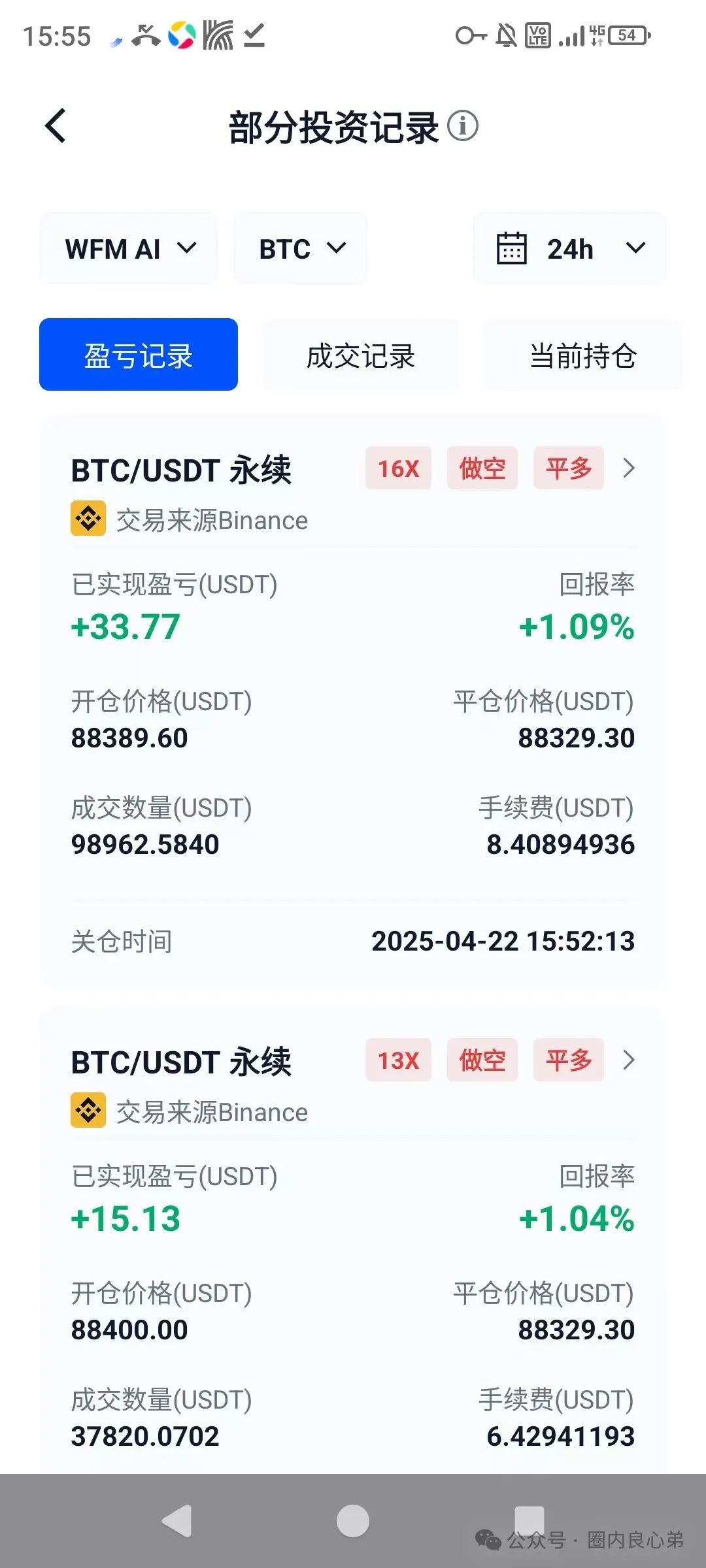Tap the Binance logo on the second trade

click(88, 1111)
